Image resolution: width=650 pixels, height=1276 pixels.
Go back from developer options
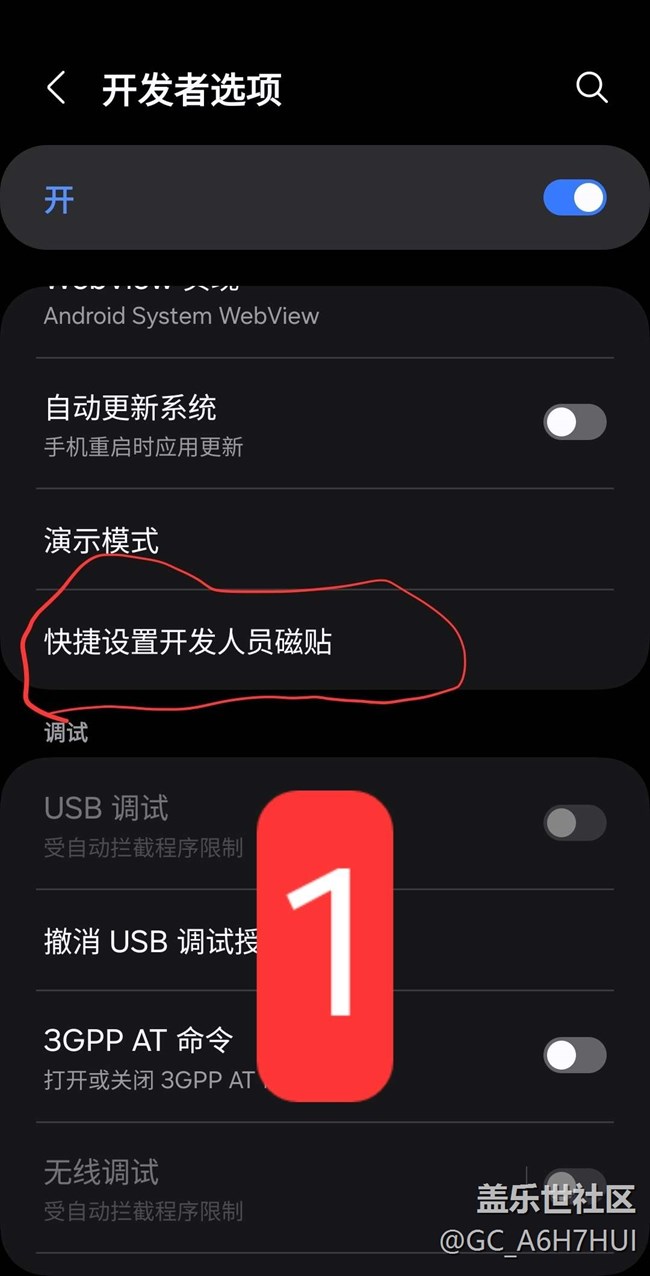(56, 88)
